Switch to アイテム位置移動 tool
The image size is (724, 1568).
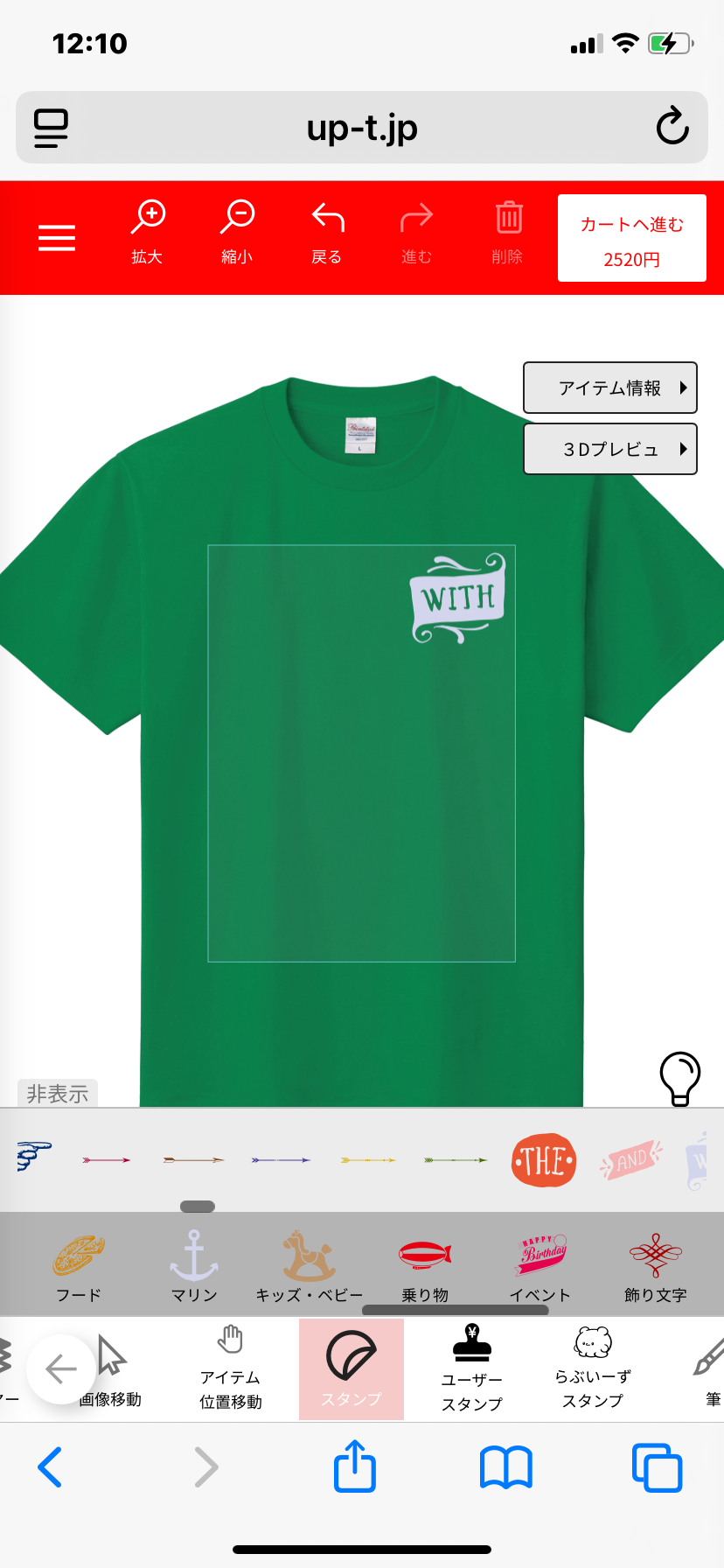point(231,1368)
